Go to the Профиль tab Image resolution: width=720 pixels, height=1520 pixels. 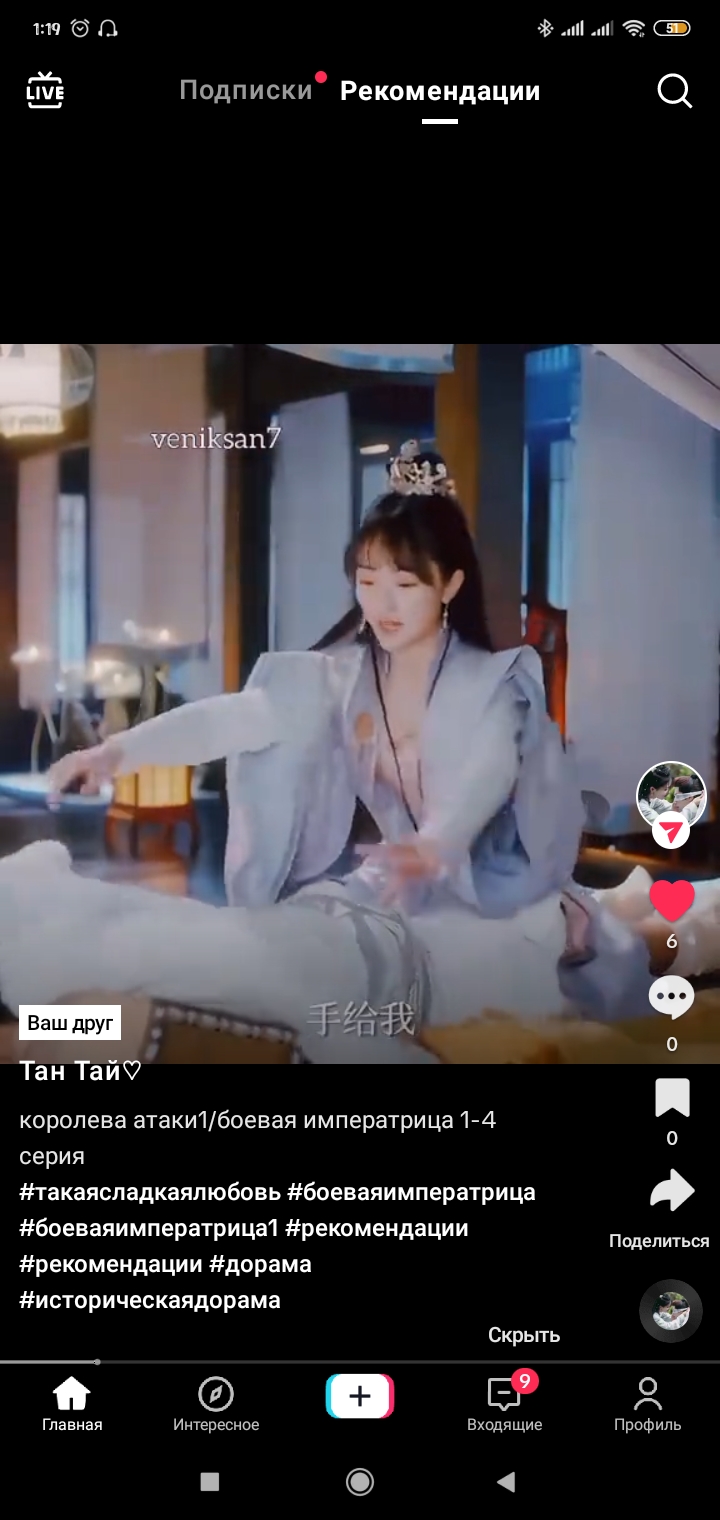(x=647, y=1404)
